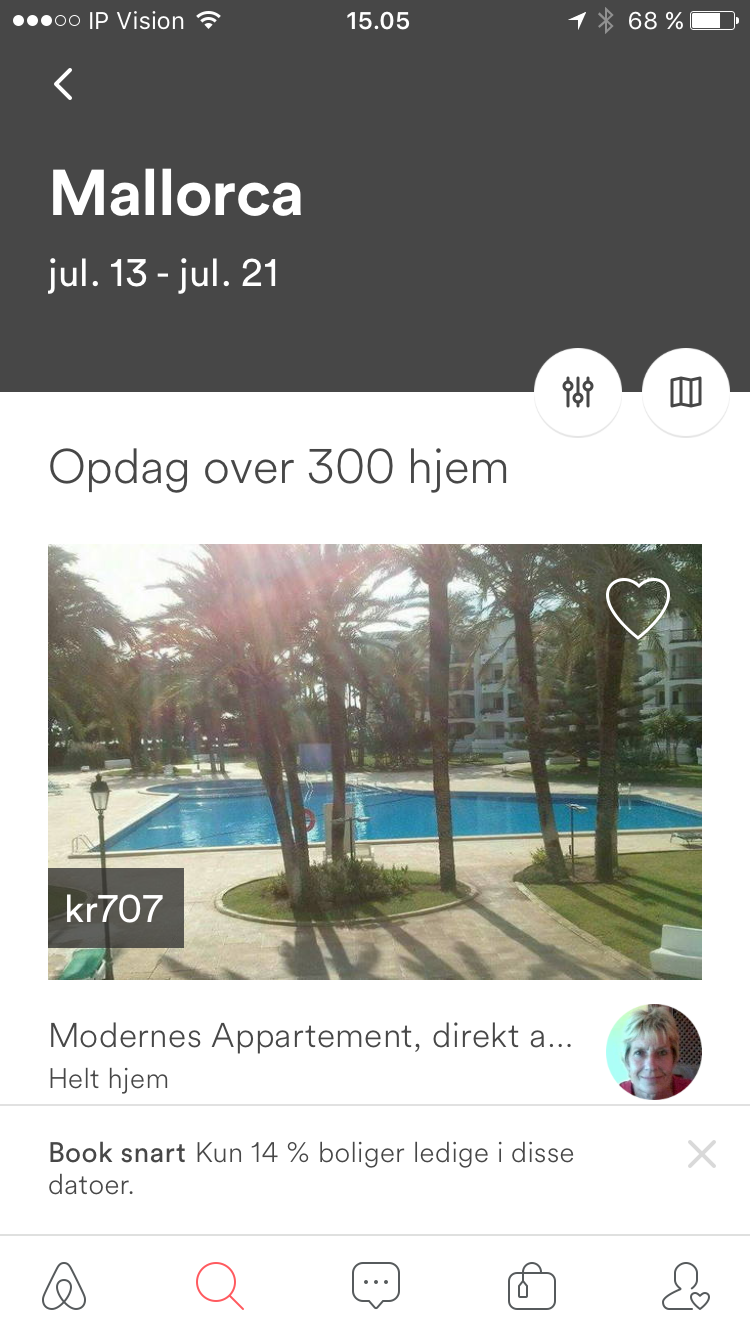Save the apartment listing to wishlist

(x=637, y=607)
